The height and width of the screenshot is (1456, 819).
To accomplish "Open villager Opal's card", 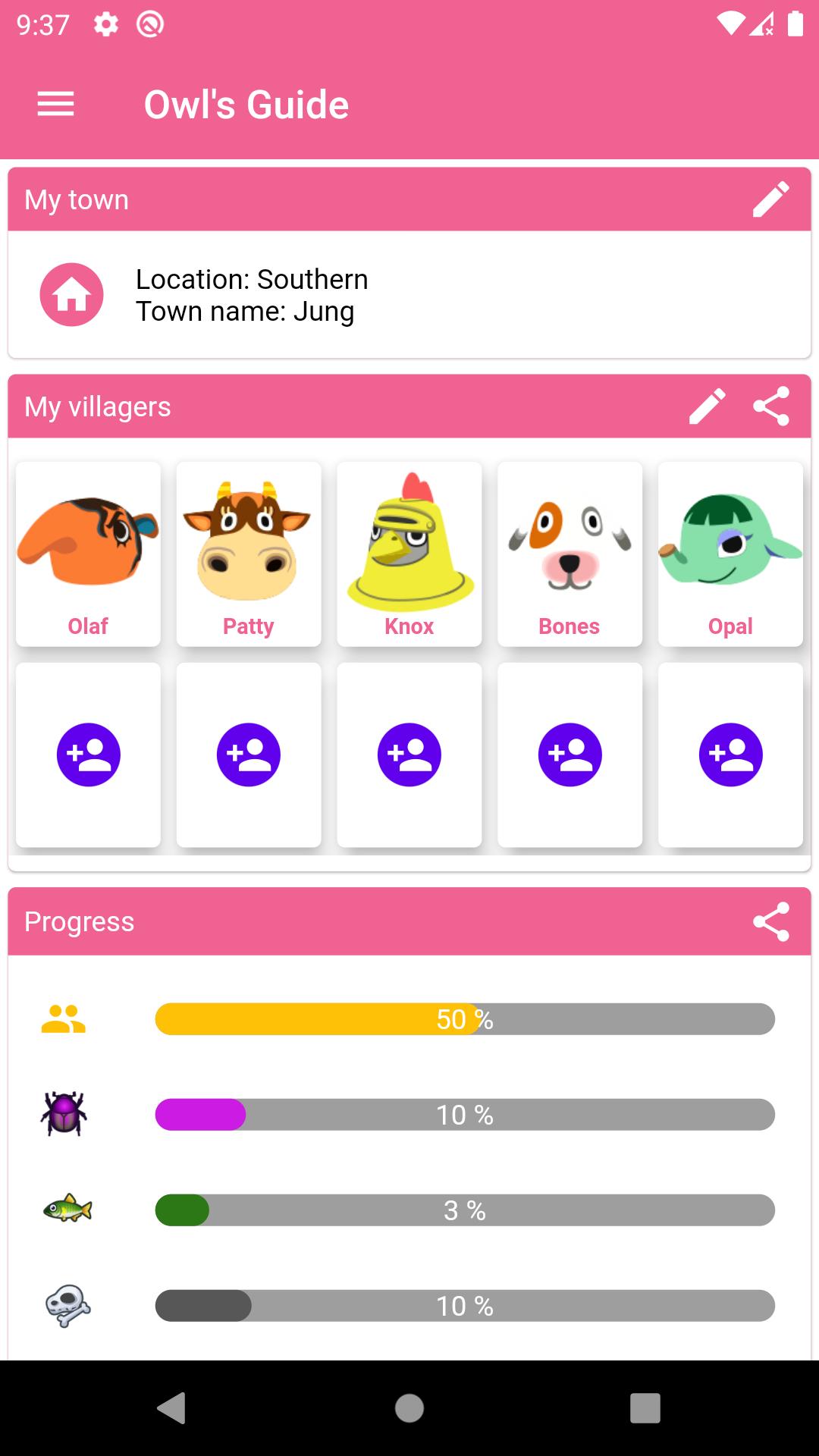I will (730, 554).
